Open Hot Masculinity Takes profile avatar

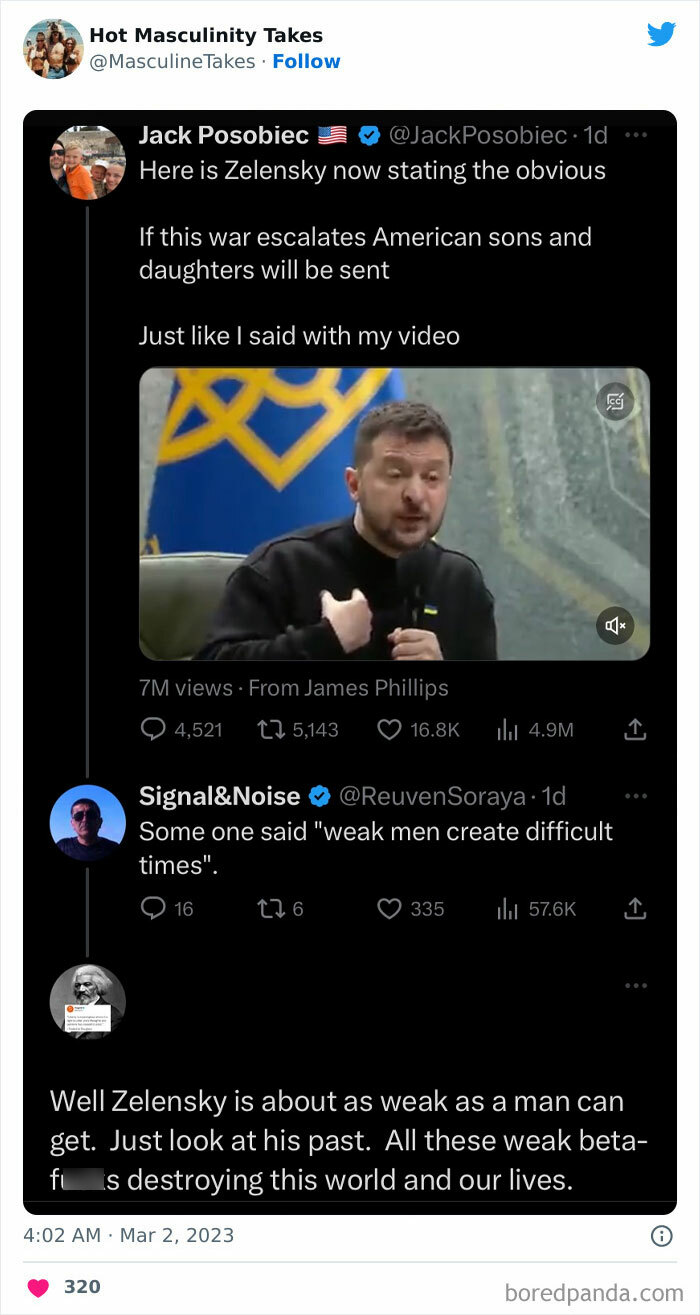tap(53, 48)
